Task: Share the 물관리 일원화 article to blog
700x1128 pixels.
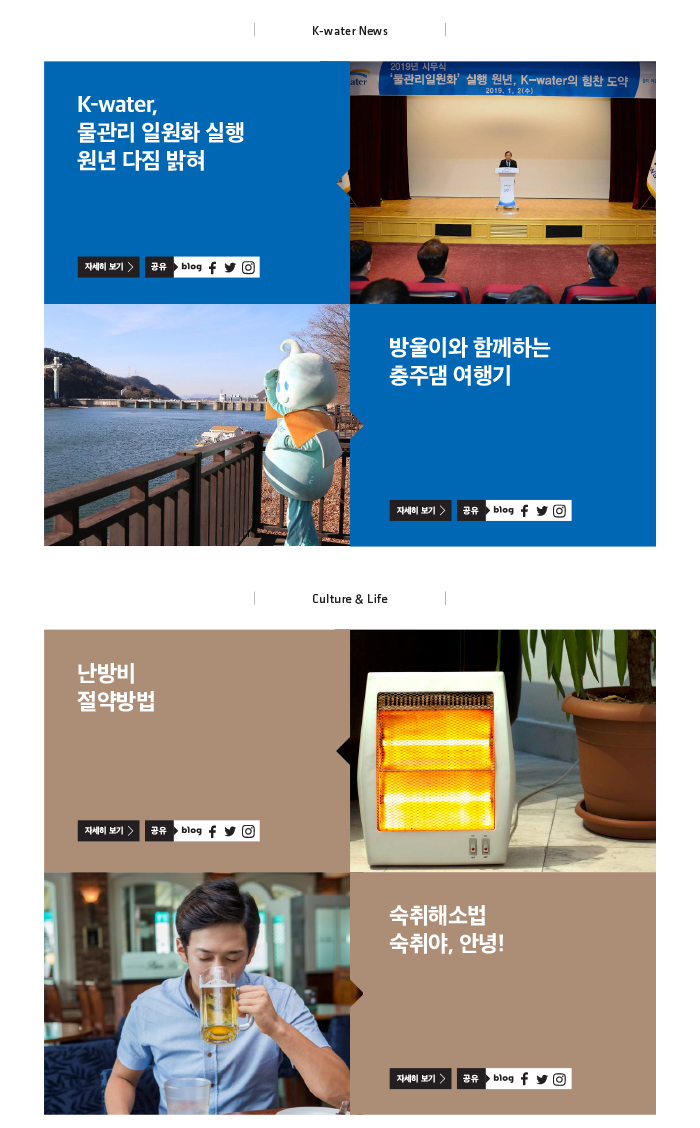Action: click(x=191, y=267)
